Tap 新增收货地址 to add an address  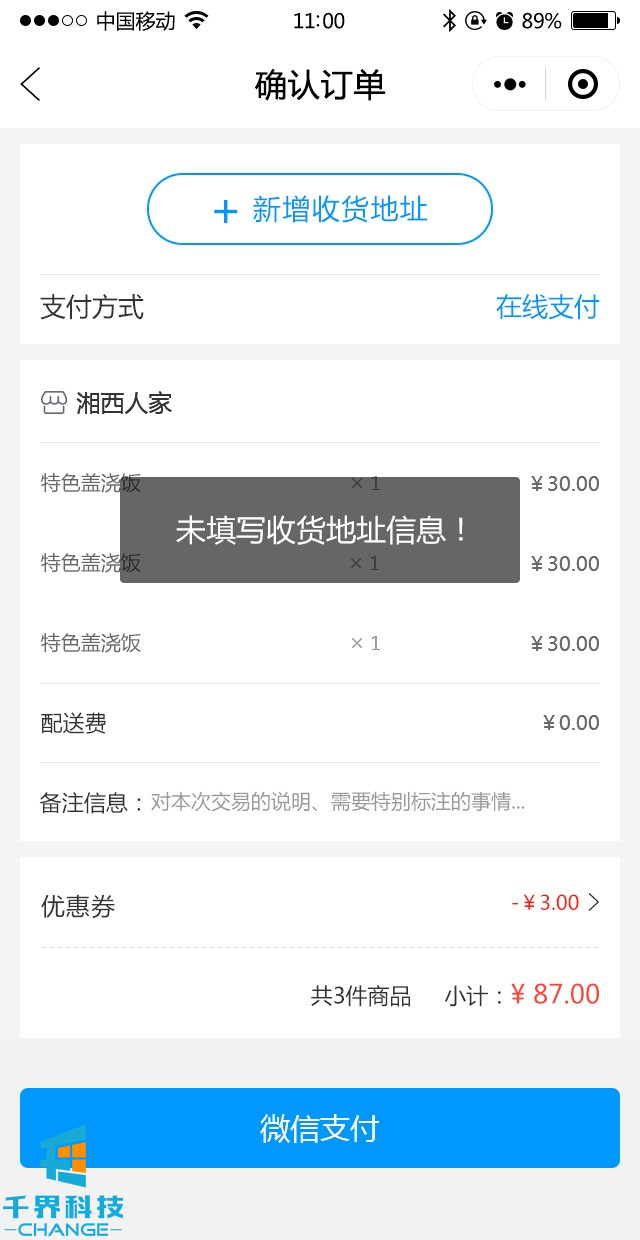pos(320,209)
